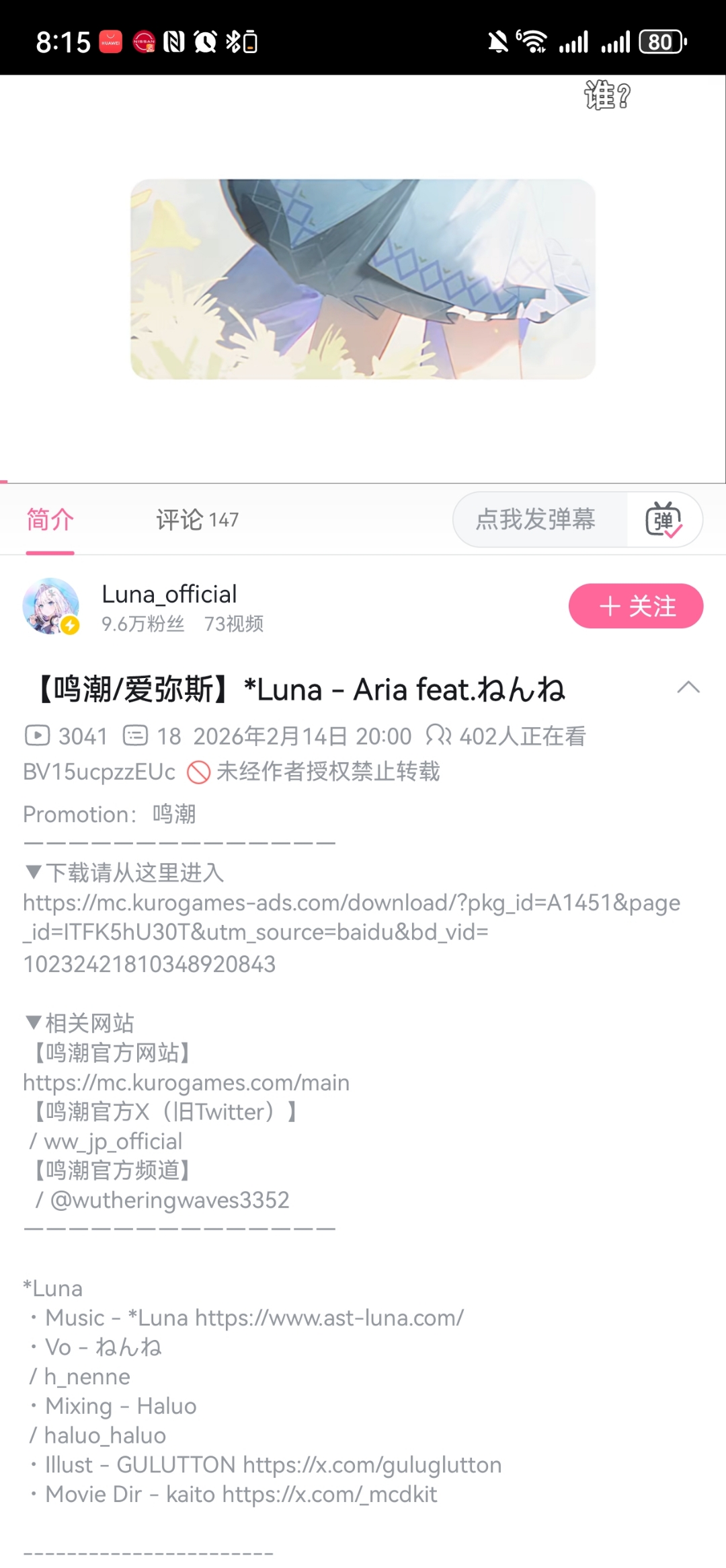This screenshot has width=726, height=1568.
Task: Collapse the video description with the chevron
Action: pyautogui.click(x=688, y=687)
